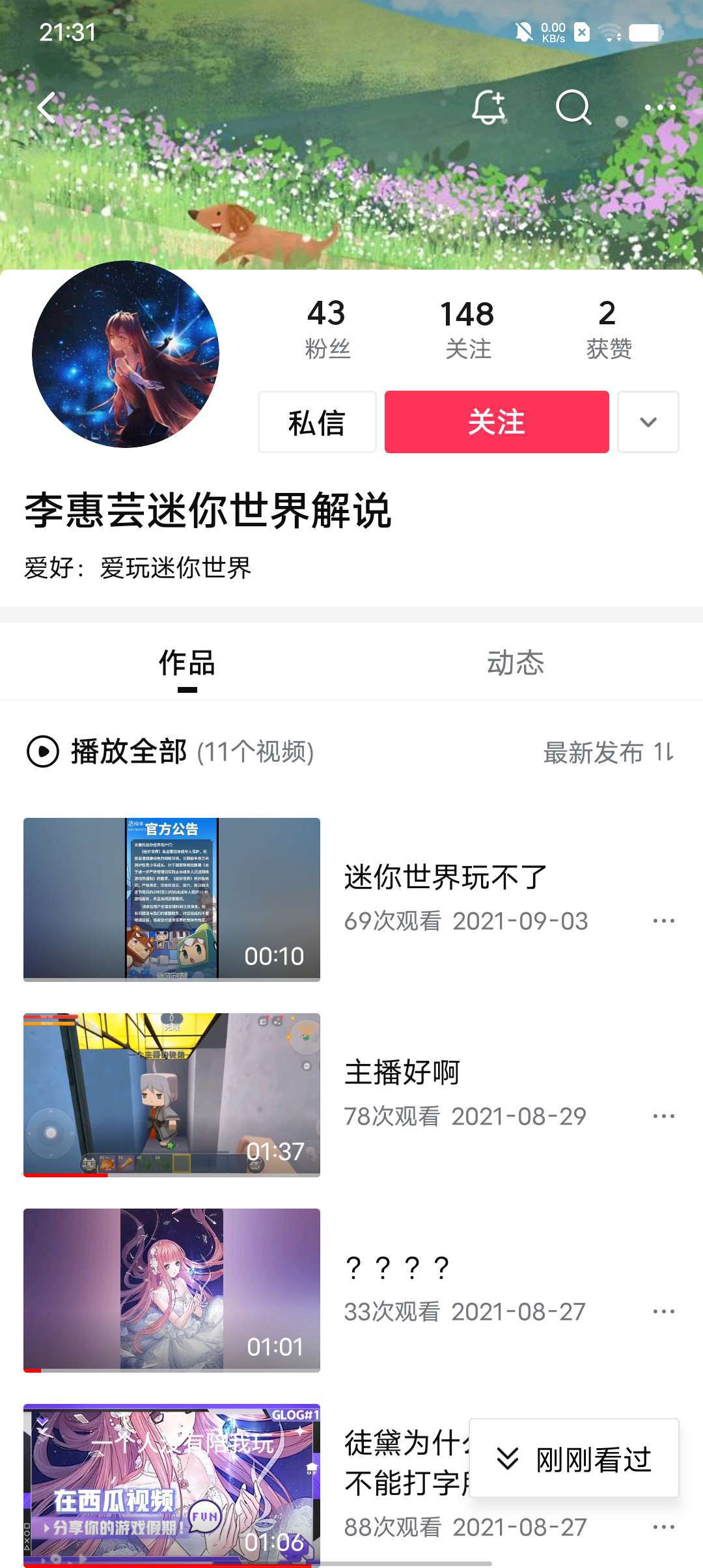Jump to the 刚刚看过 video
This screenshot has width=703, height=1568.
tap(574, 1459)
